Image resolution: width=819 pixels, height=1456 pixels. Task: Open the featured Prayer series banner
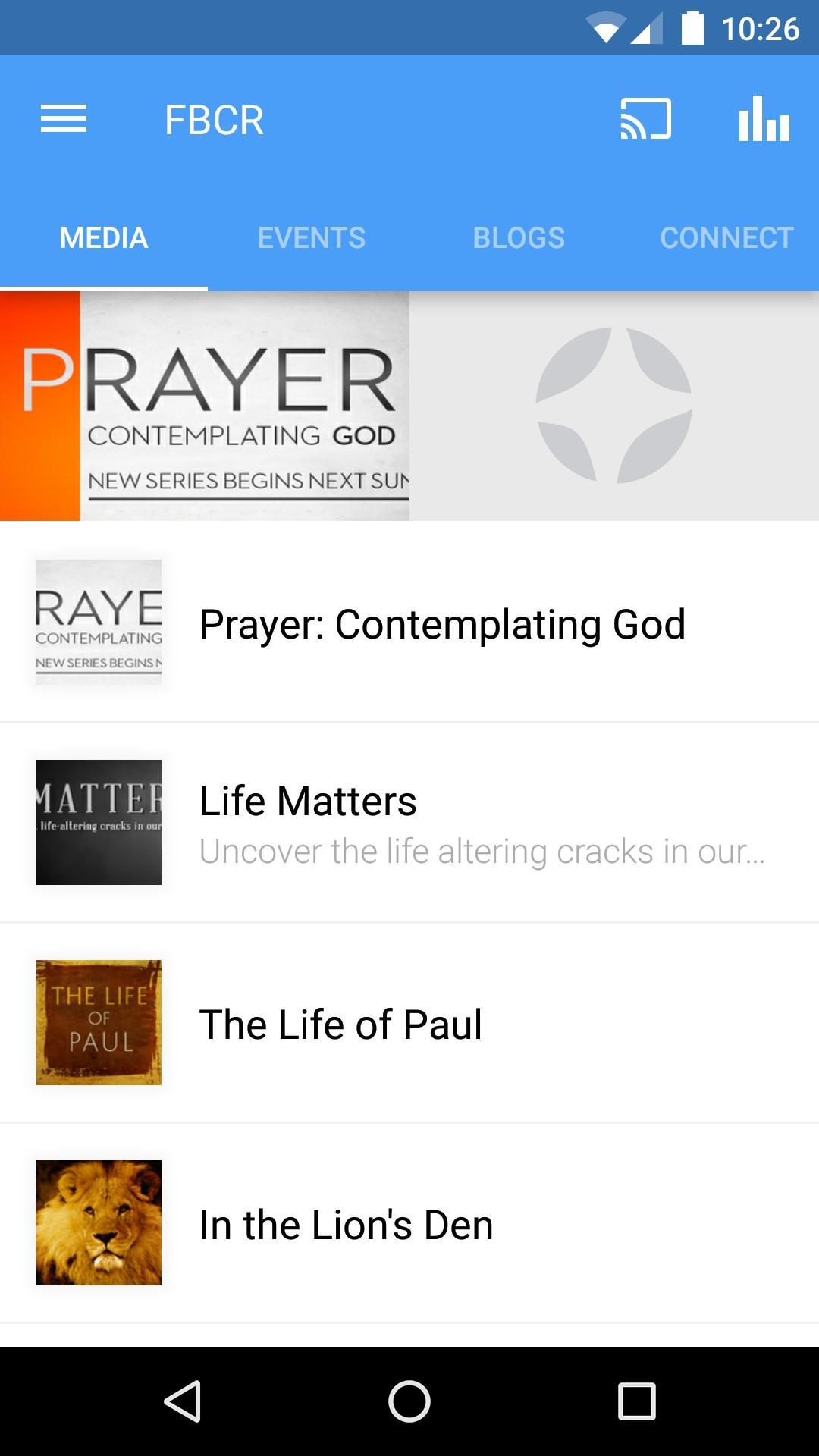point(205,406)
